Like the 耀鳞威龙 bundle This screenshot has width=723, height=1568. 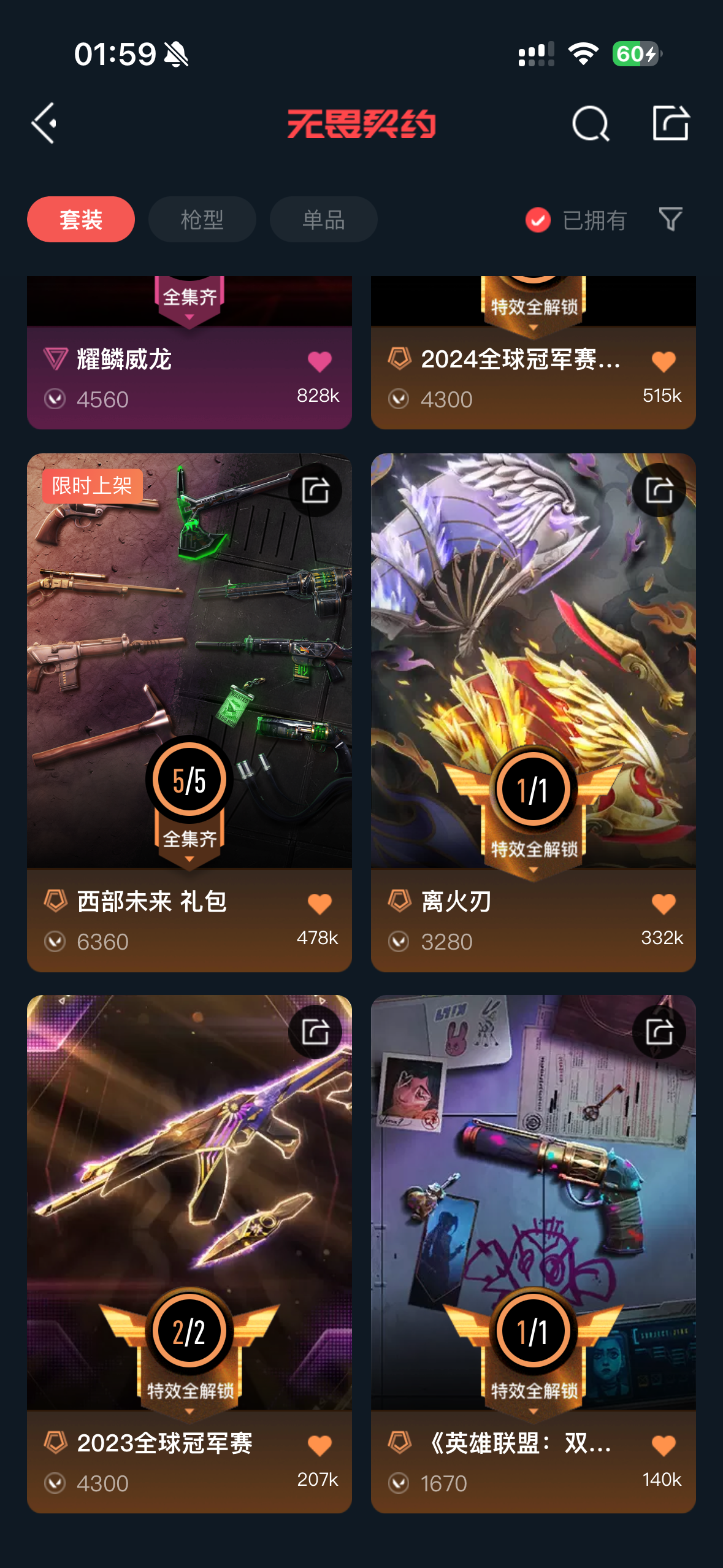click(319, 361)
